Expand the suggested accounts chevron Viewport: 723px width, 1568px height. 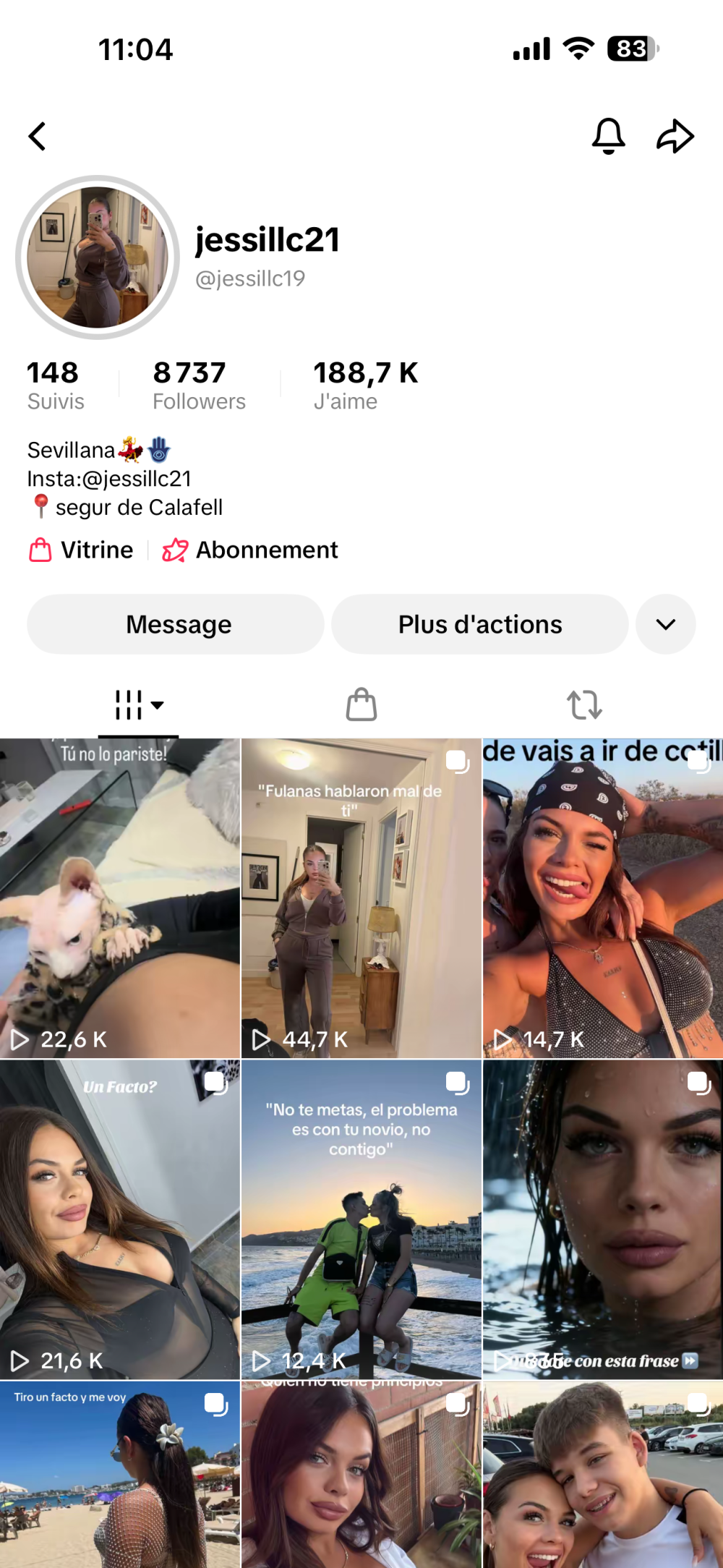(665, 624)
